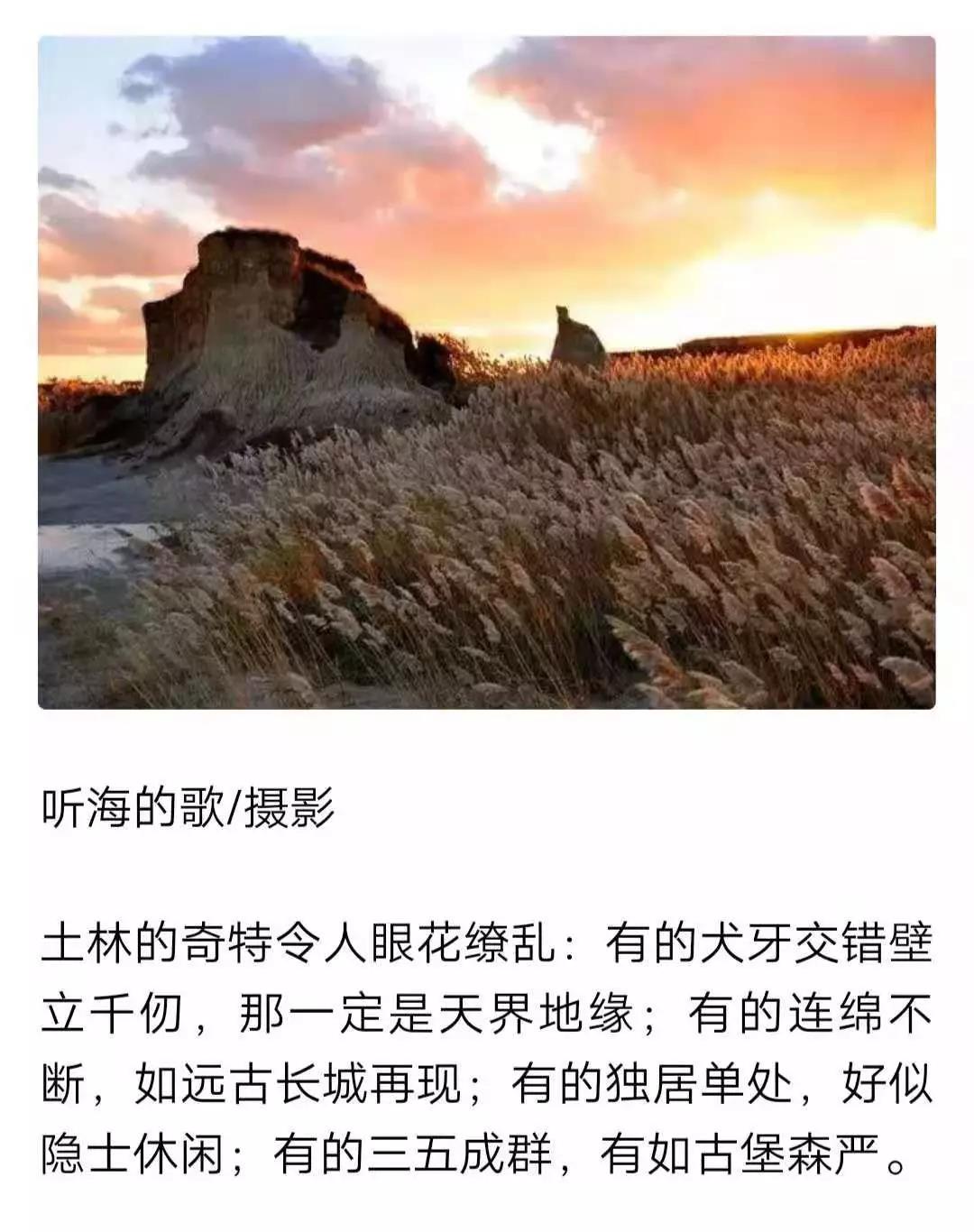Open the sunset earth forest photo
Screen dimensions: 974x1232
coord(486,372)
